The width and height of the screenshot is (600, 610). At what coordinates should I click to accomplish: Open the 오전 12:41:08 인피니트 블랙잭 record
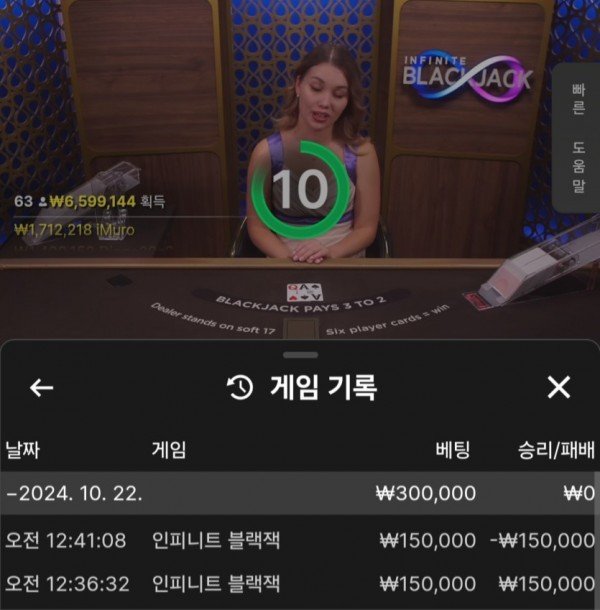300,540
